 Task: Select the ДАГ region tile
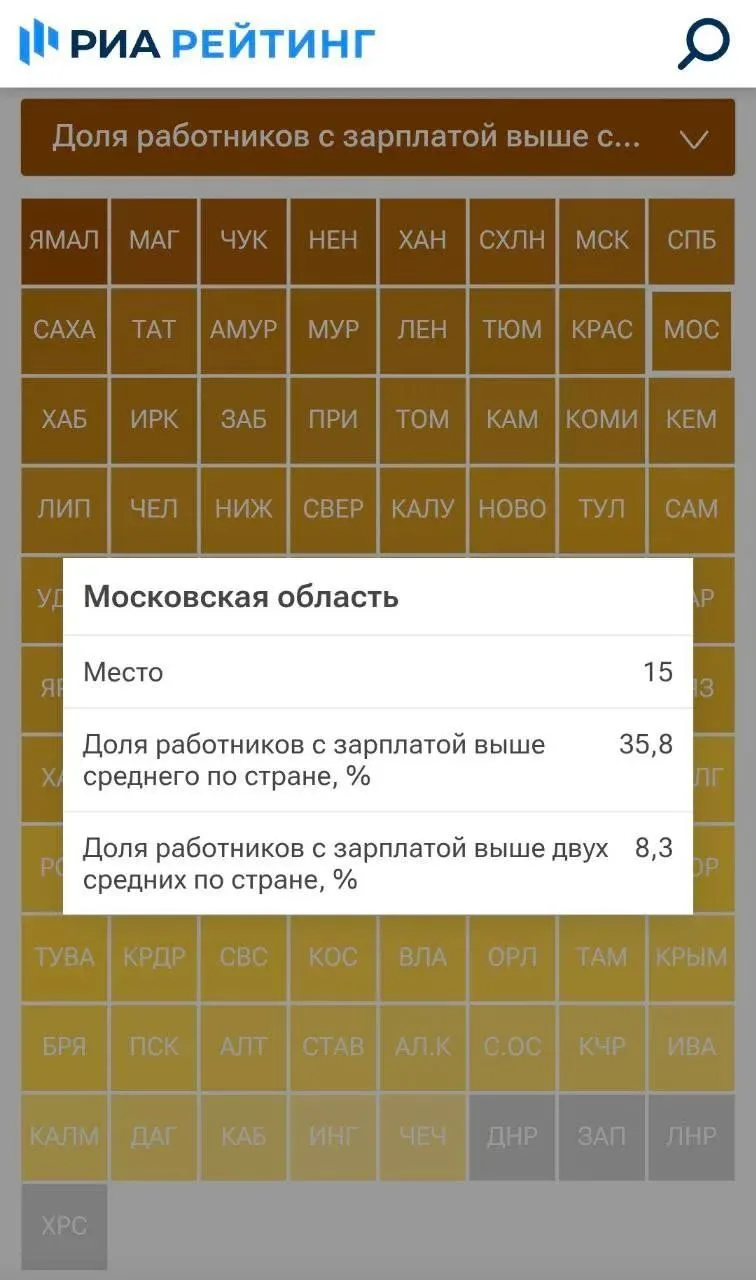coord(154,1137)
